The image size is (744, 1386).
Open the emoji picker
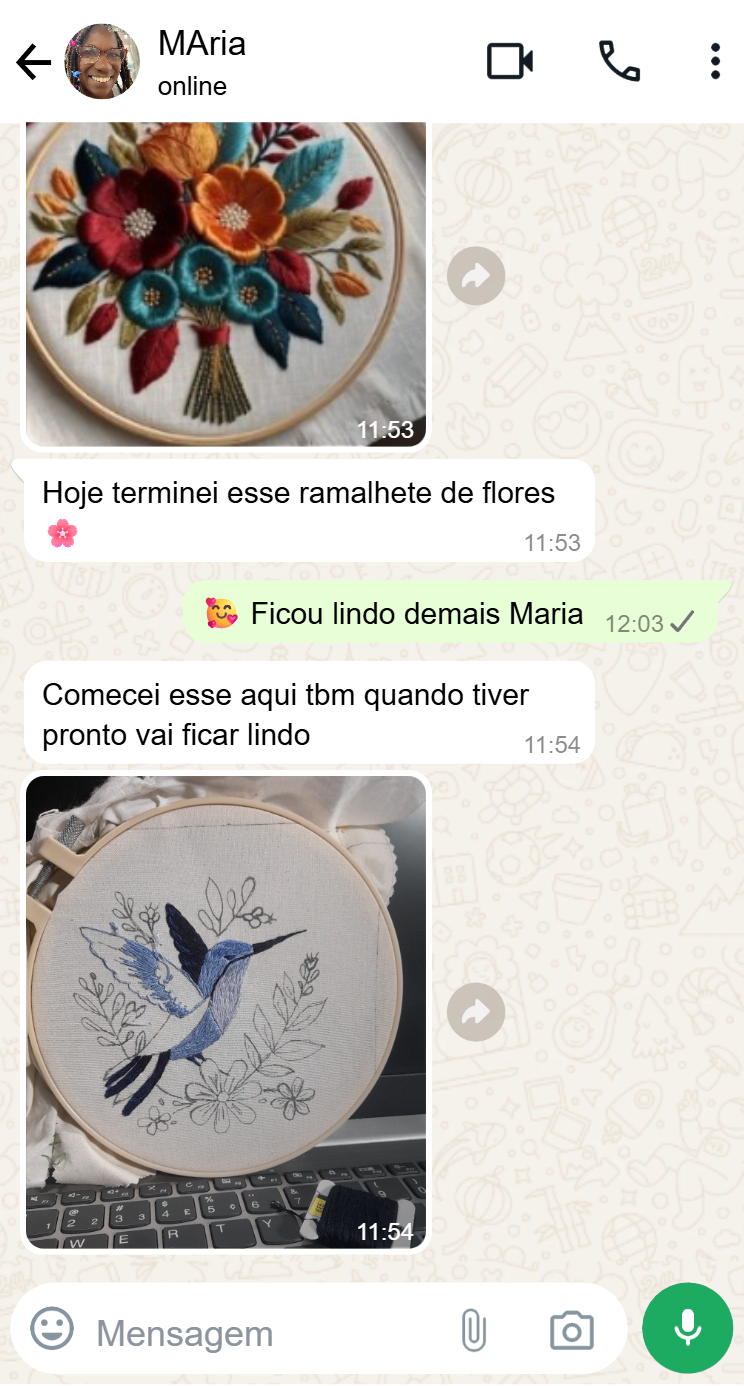(52, 1330)
